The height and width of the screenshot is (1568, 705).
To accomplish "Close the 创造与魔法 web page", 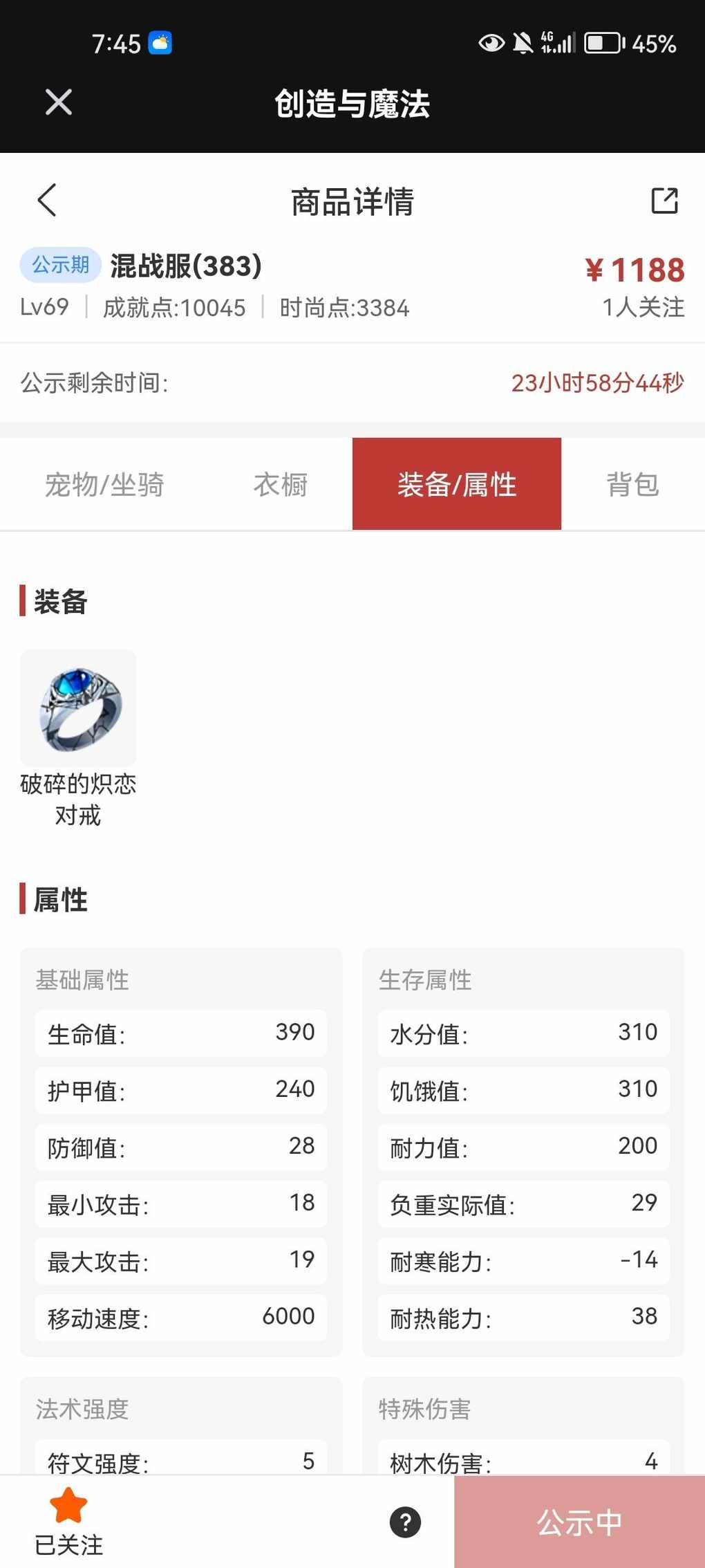I will pyautogui.click(x=59, y=102).
